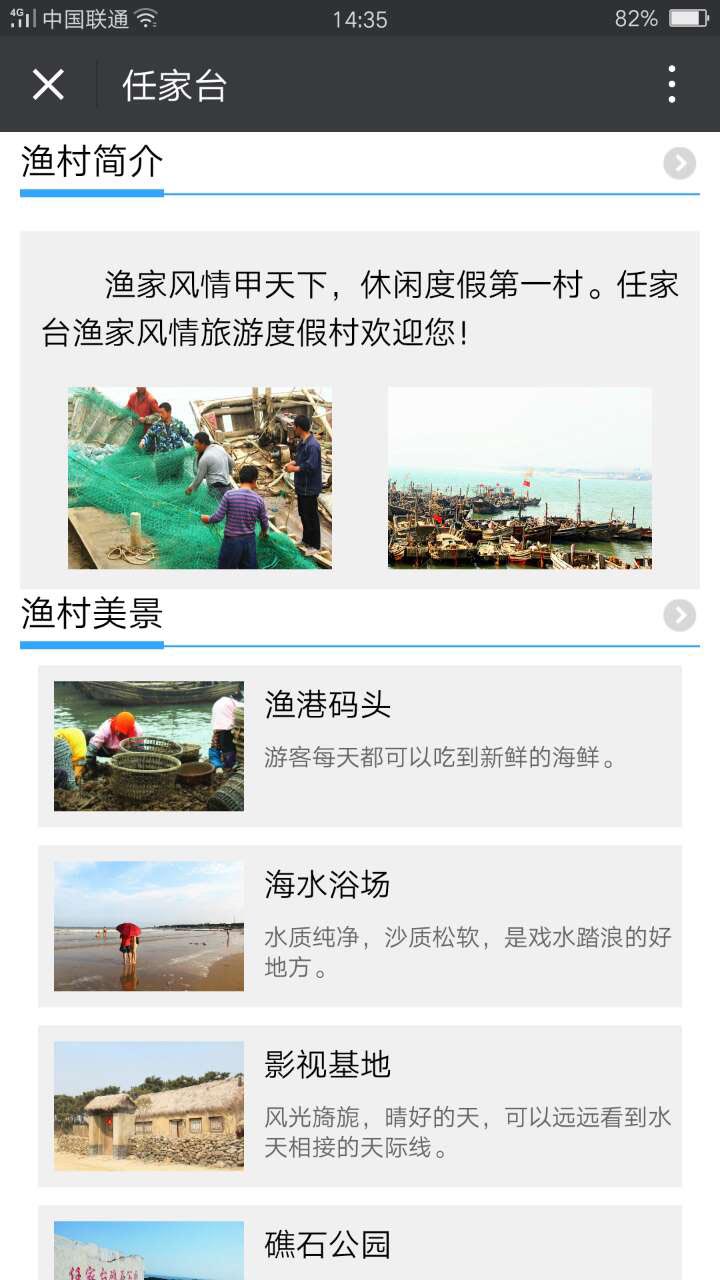Viewport: 720px width, 1280px height.
Task: Open the three-dot overflow menu
Action: (x=672, y=85)
